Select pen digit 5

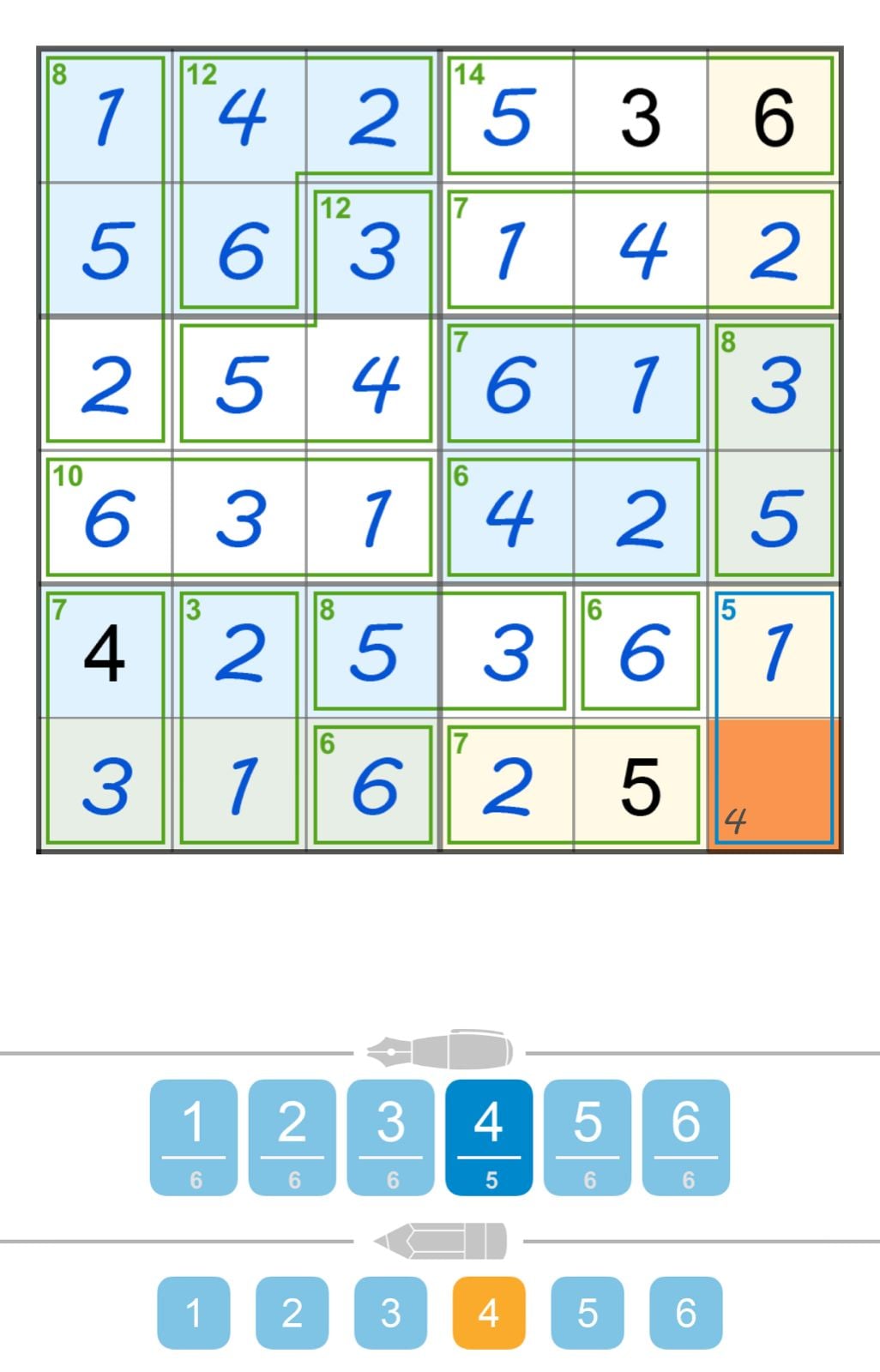587,1130
